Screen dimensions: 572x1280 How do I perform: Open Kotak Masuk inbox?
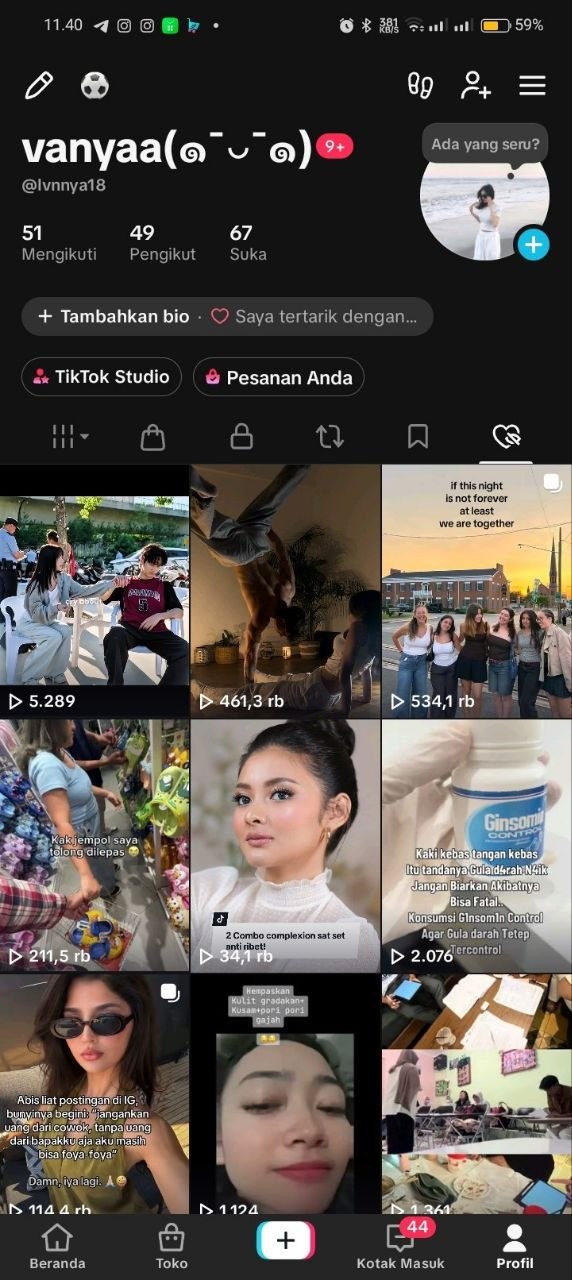click(400, 1247)
